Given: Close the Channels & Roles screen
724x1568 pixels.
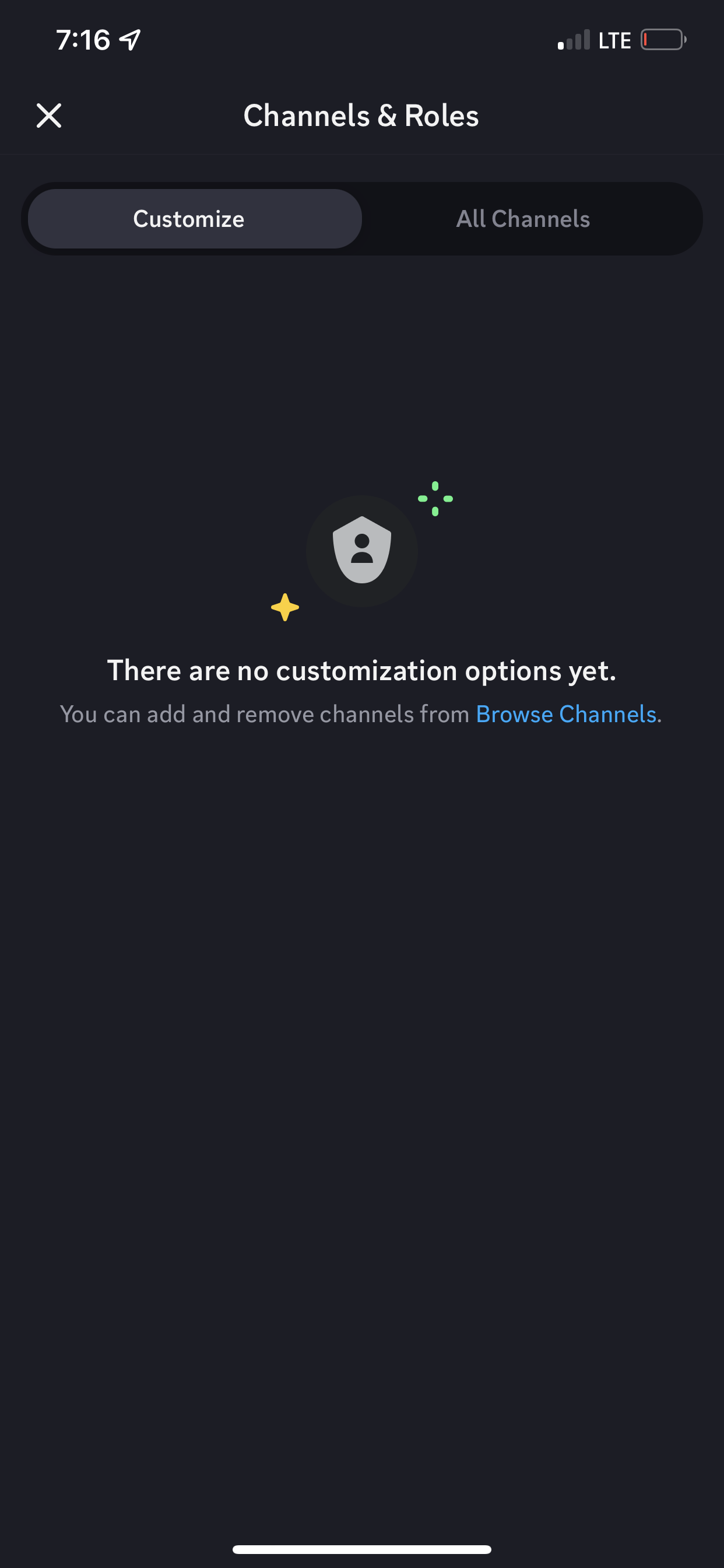Looking at the screenshot, I should click(48, 116).
